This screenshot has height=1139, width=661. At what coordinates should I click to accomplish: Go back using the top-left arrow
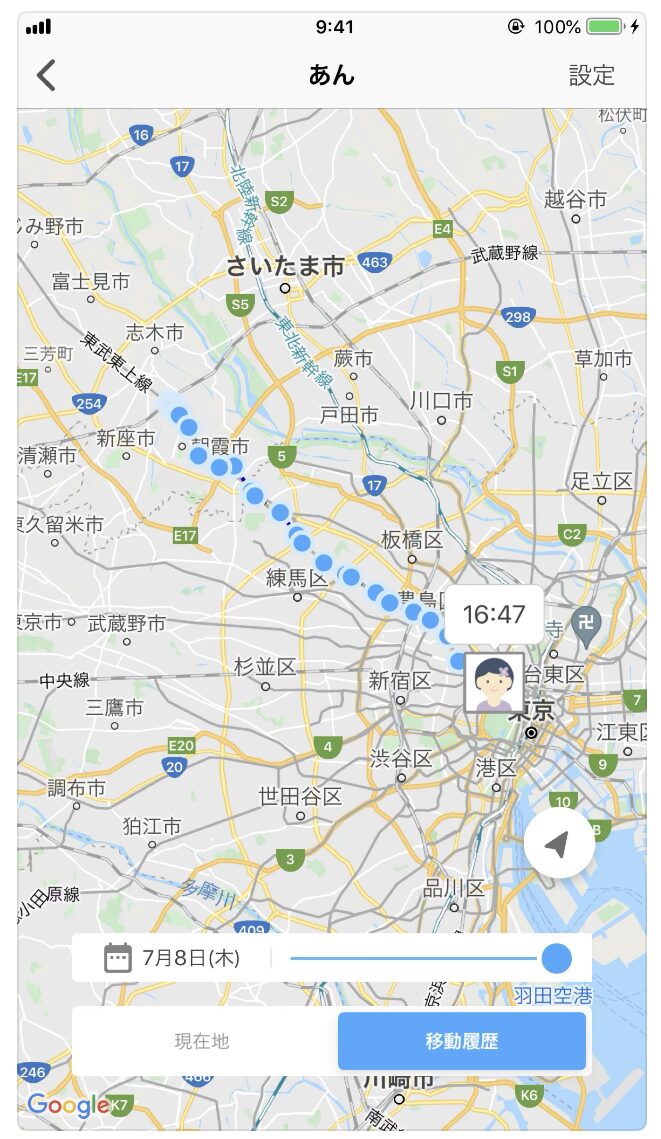[46, 75]
